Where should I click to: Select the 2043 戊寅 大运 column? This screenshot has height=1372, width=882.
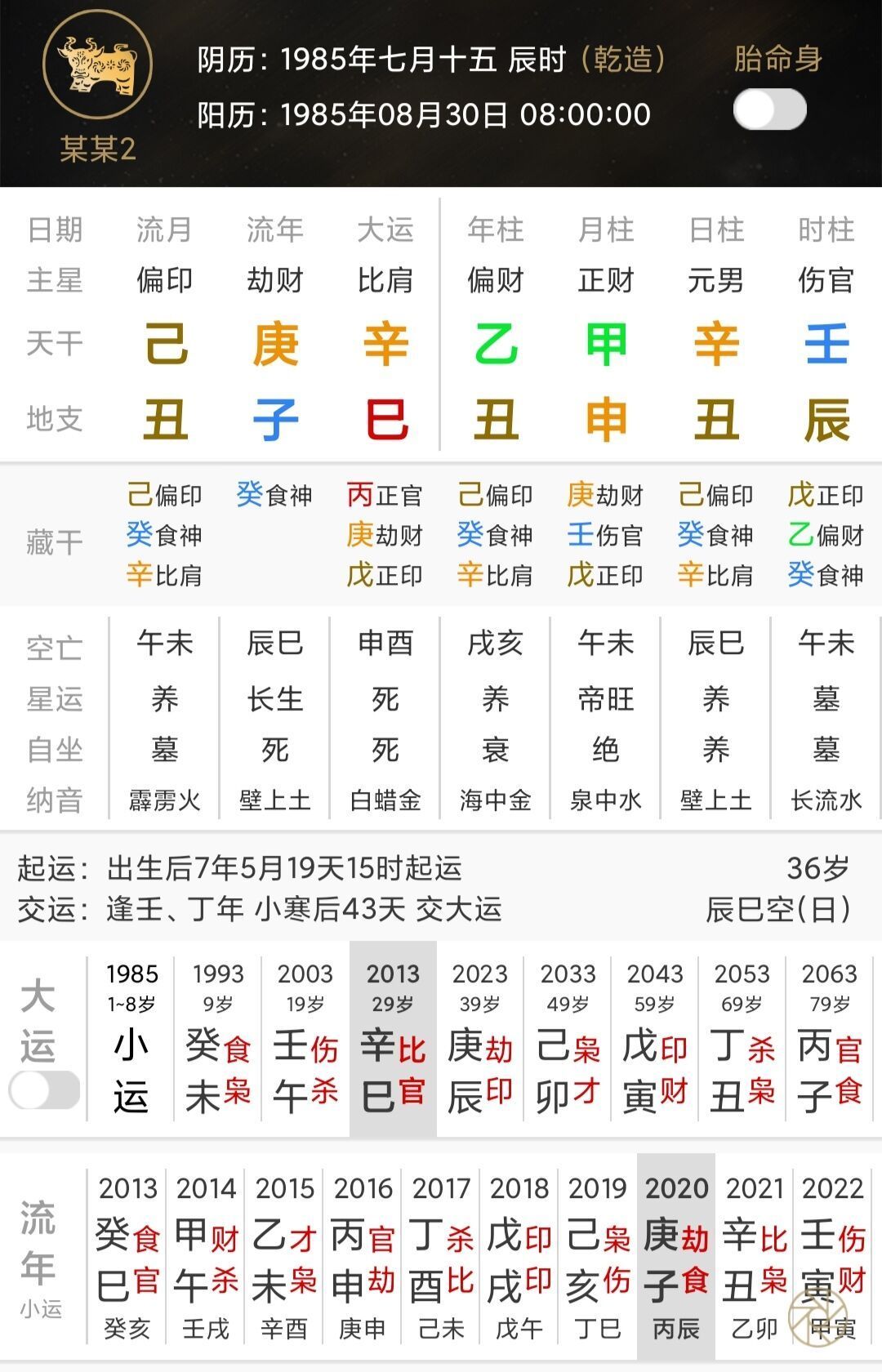pyautogui.click(x=655, y=1039)
